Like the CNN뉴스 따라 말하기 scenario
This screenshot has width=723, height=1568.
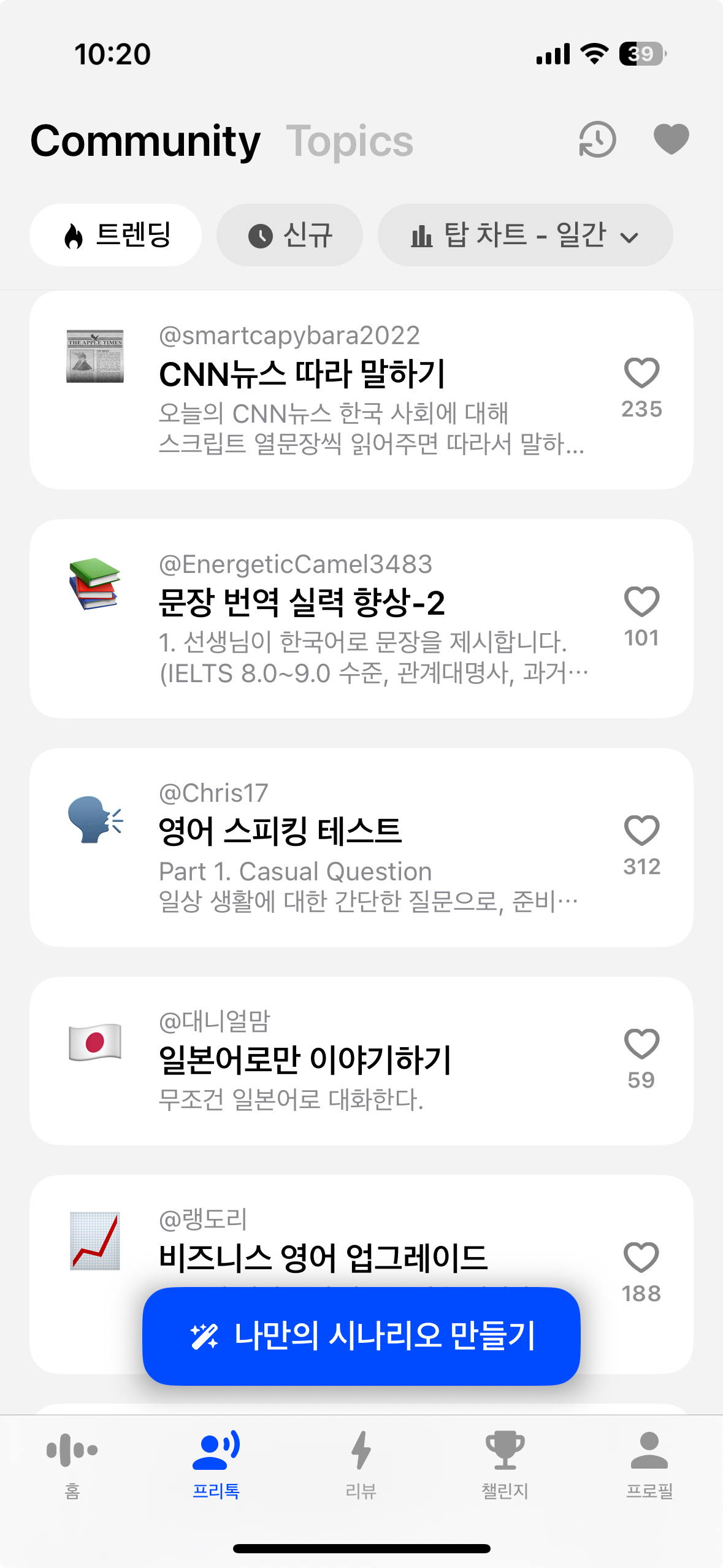click(x=641, y=373)
